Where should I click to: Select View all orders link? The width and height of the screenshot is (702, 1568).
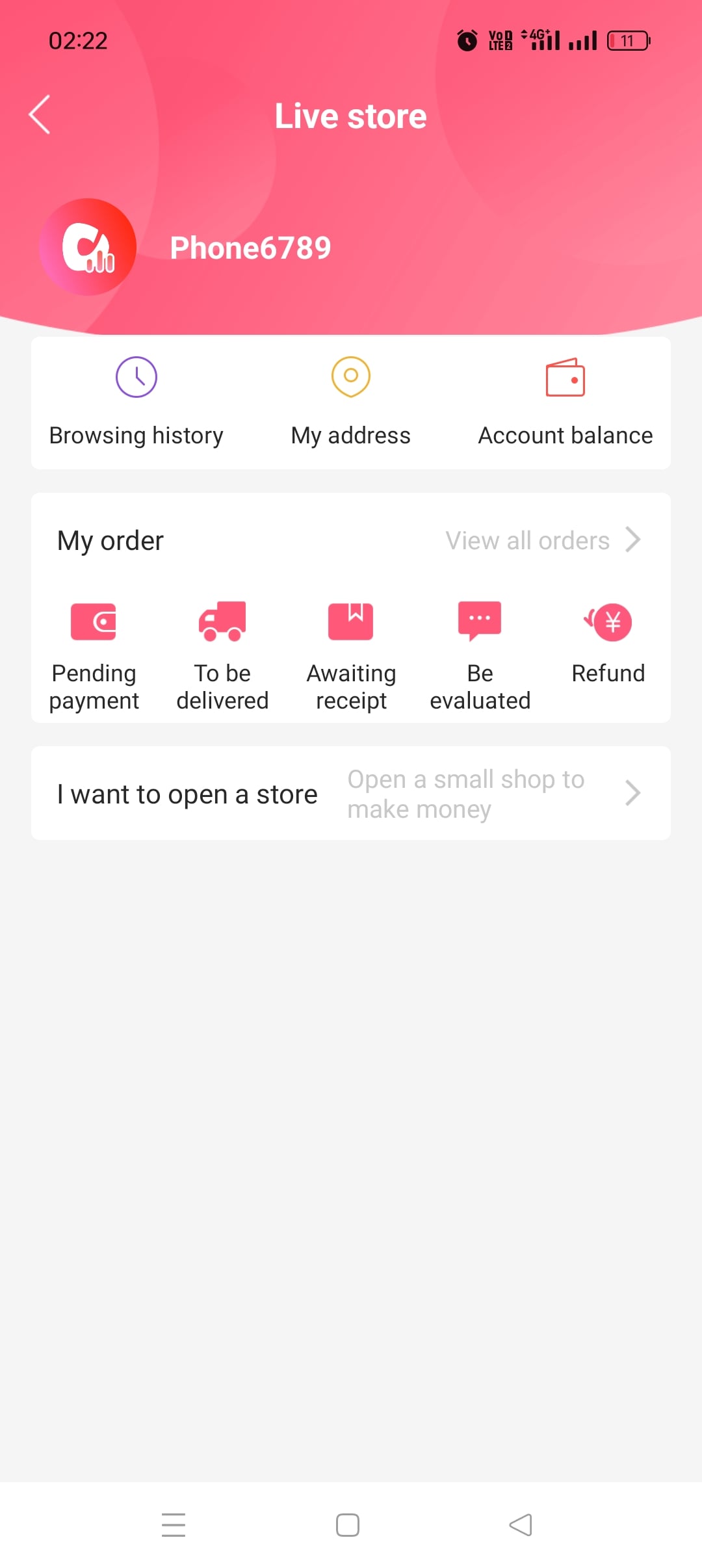526,540
